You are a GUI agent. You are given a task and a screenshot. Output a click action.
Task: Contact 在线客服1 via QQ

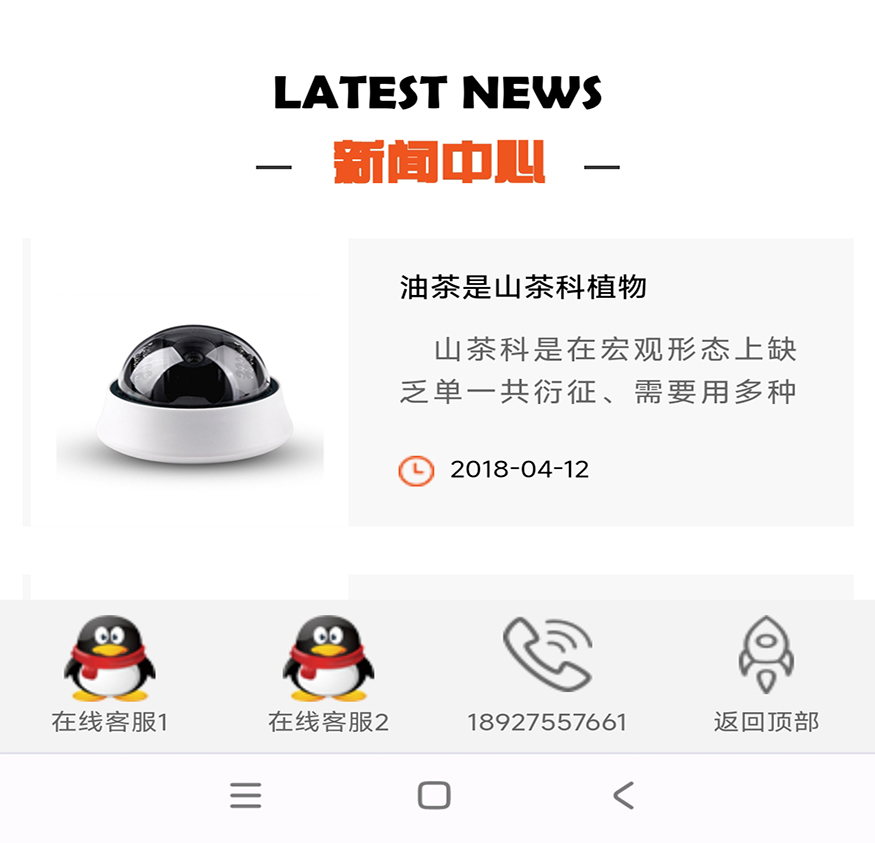click(110, 672)
